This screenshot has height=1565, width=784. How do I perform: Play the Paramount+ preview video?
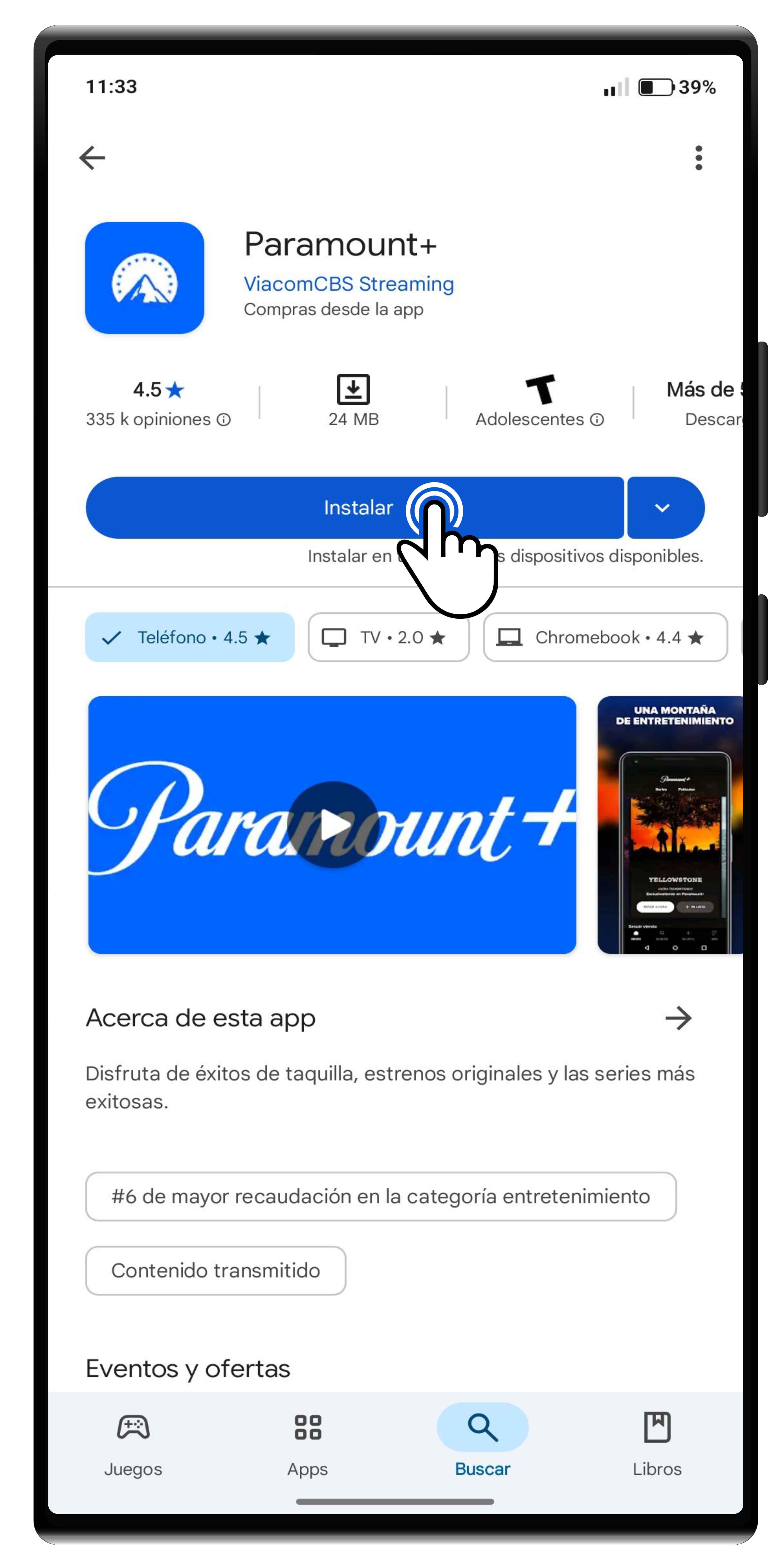[x=332, y=824]
